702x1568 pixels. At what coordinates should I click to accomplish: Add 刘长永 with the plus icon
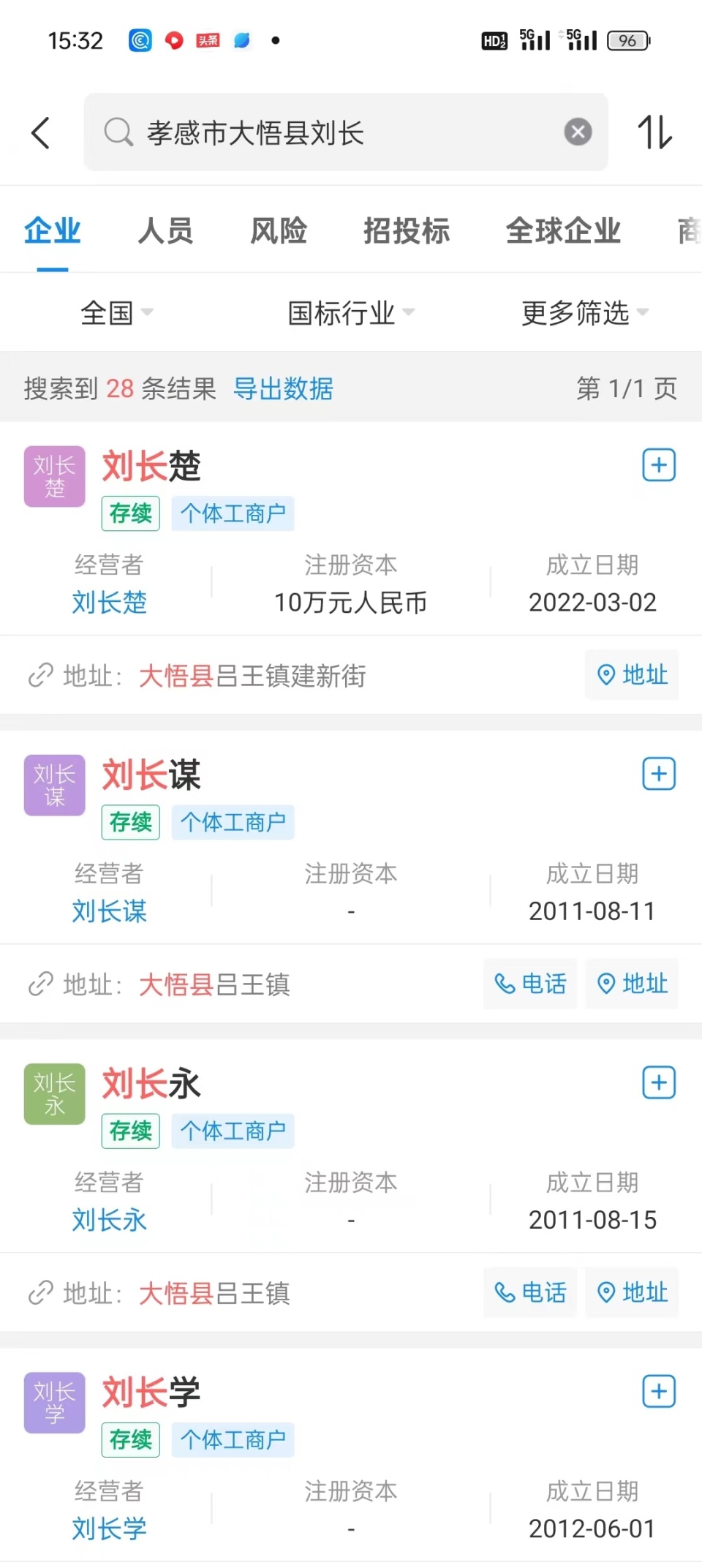pyautogui.click(x=659, y=1083)
